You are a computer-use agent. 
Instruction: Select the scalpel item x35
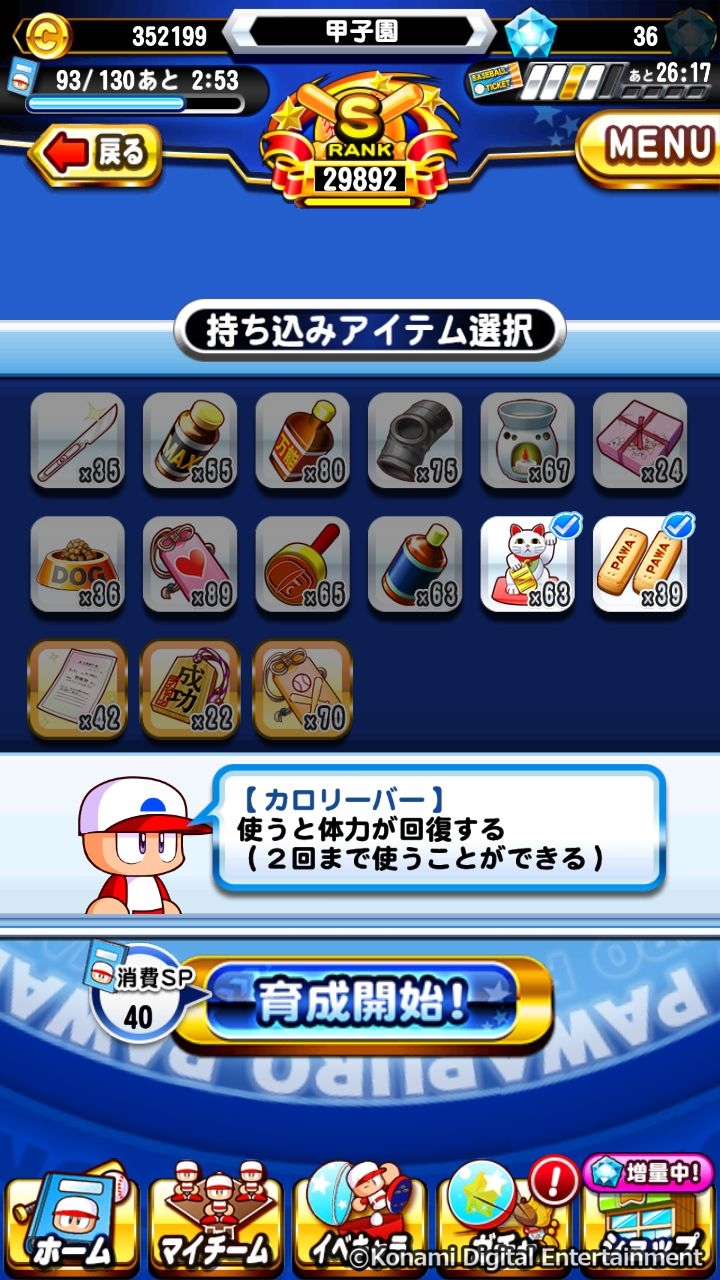pyautogui.click(x=78, y=440)
